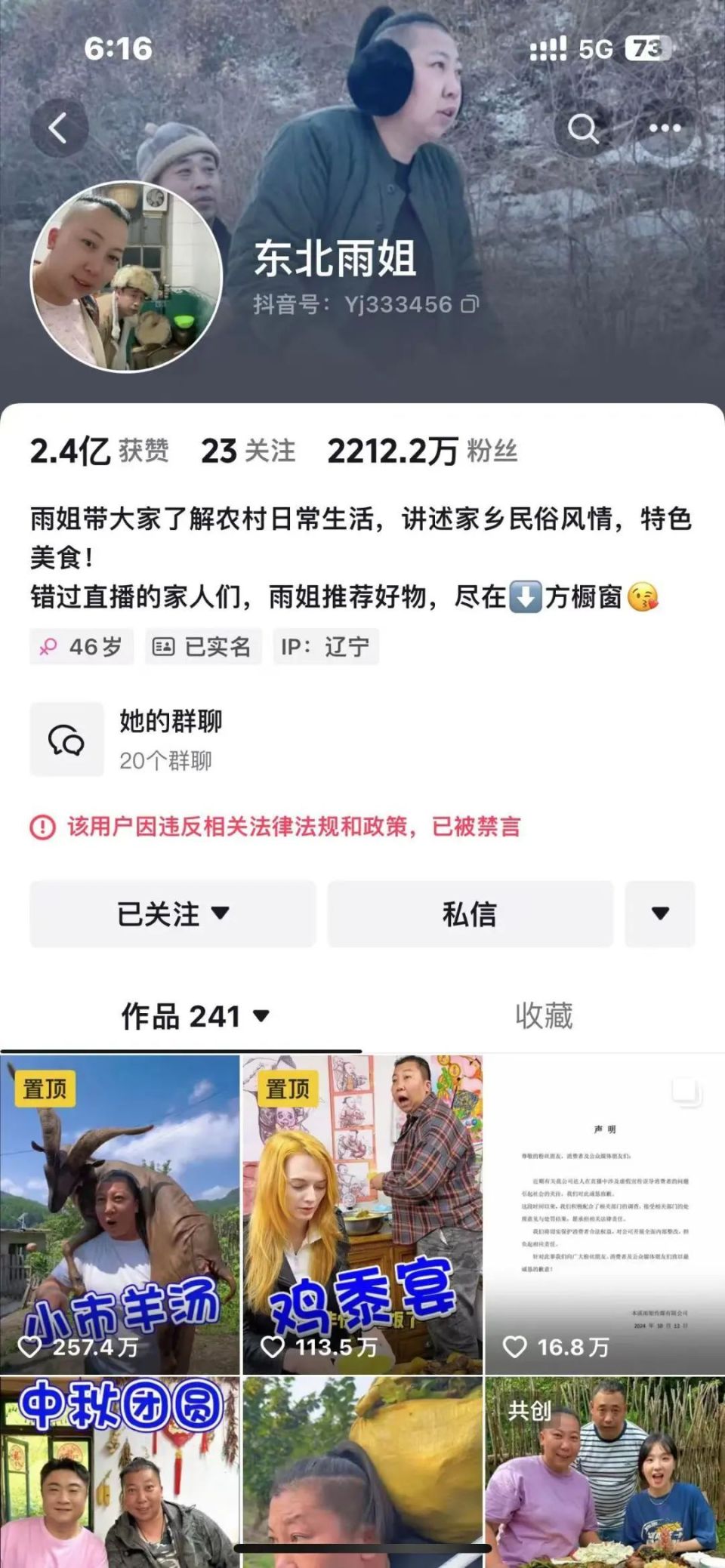The height and width of the screenshot is (1568, 725).
Task: Open the 作品 241 works tab
Action: 195,1016
